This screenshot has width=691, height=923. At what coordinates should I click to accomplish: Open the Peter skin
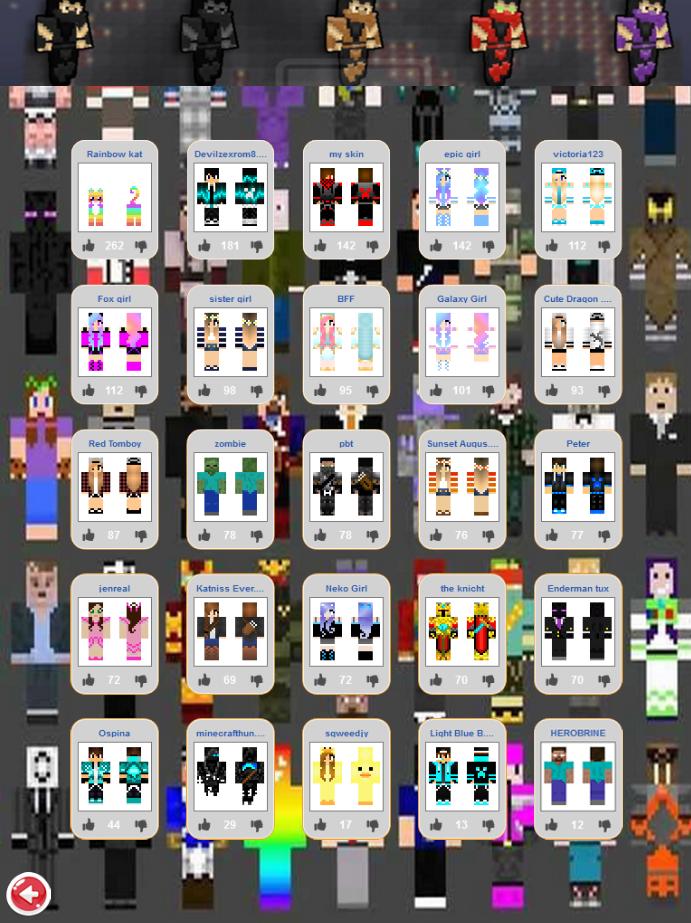(x=578, y=487)
